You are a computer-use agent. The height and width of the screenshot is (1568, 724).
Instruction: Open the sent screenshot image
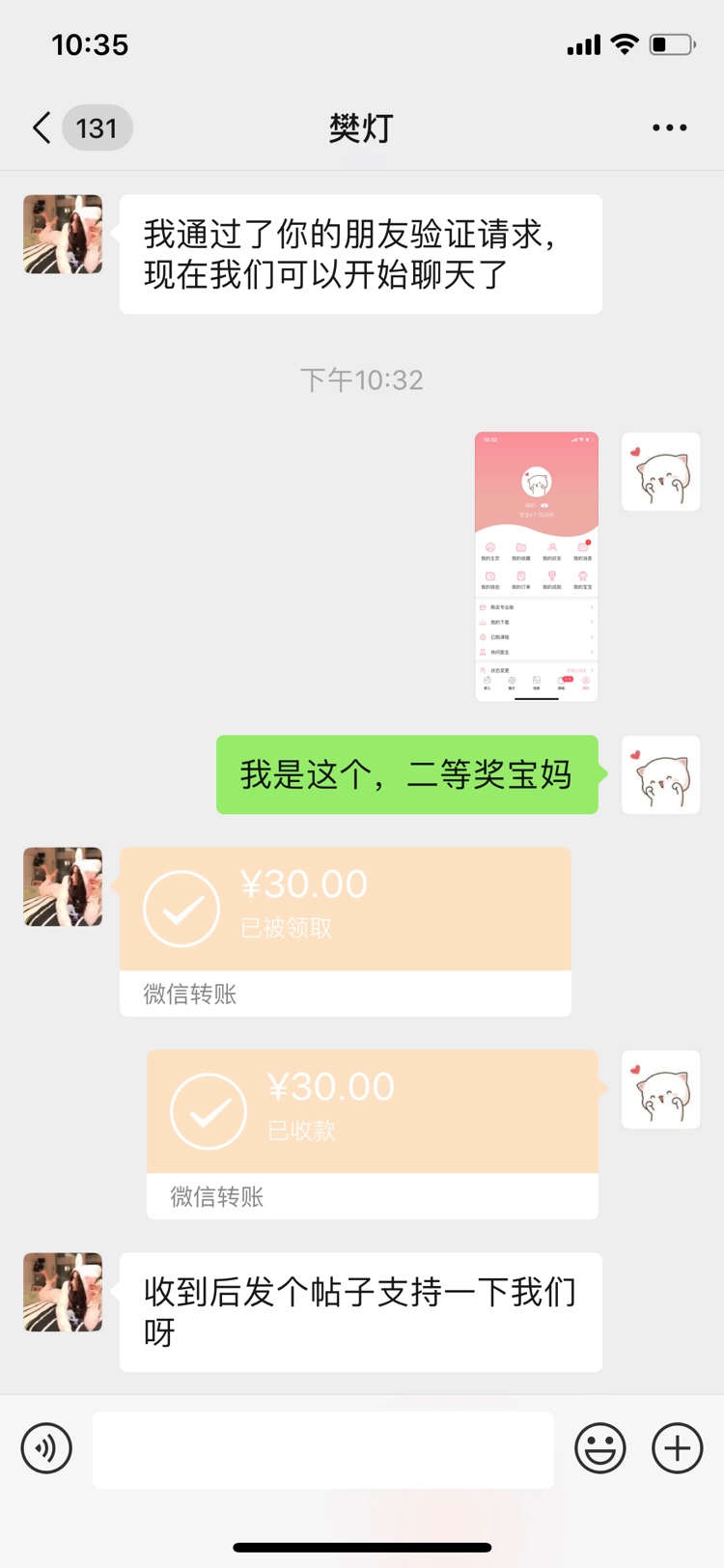coord(537,567)
